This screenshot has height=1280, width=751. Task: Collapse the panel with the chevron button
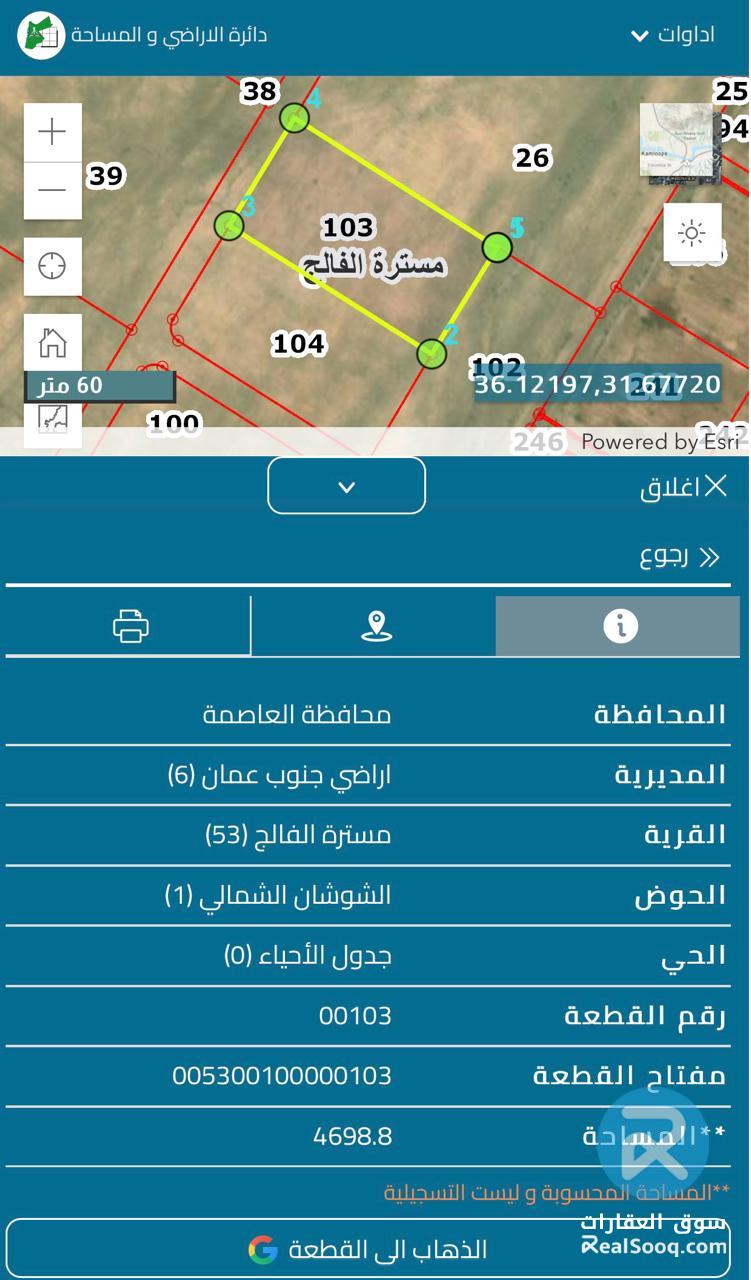[346, 487]
